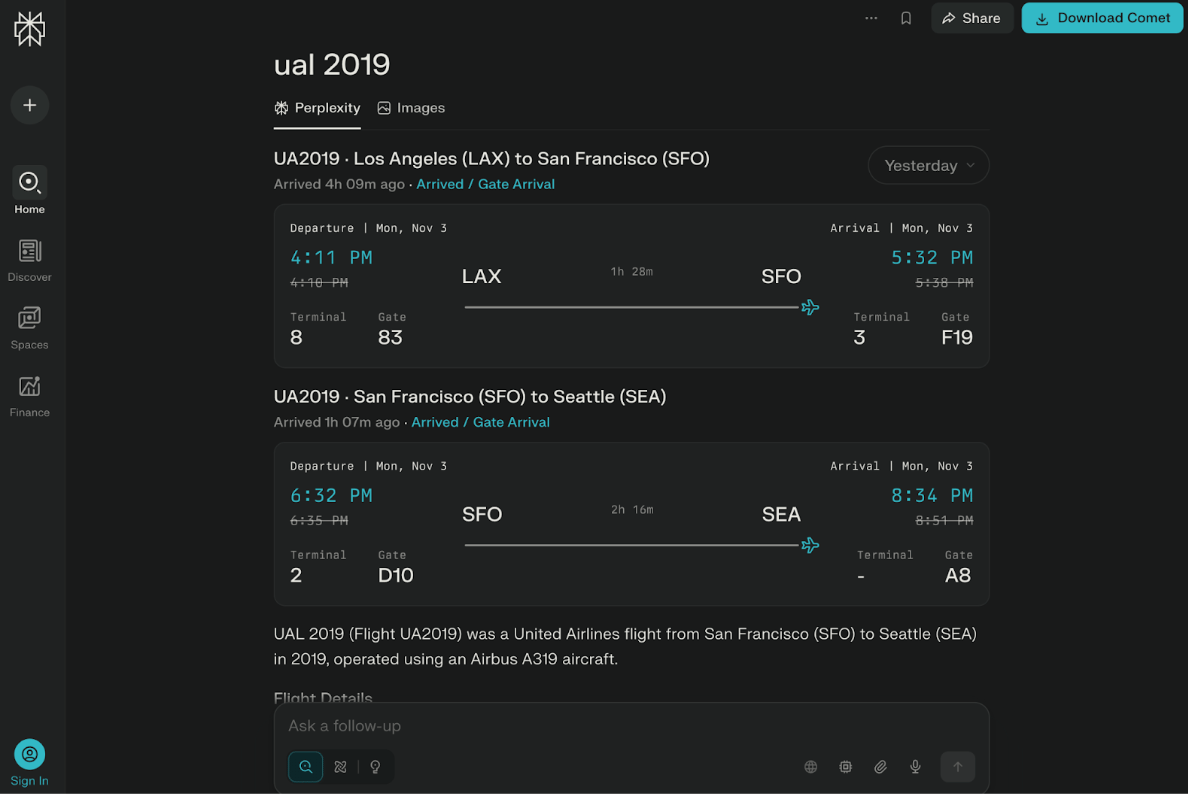
Task: Open the SFO to SEA flight card
Action: [631, 524]
